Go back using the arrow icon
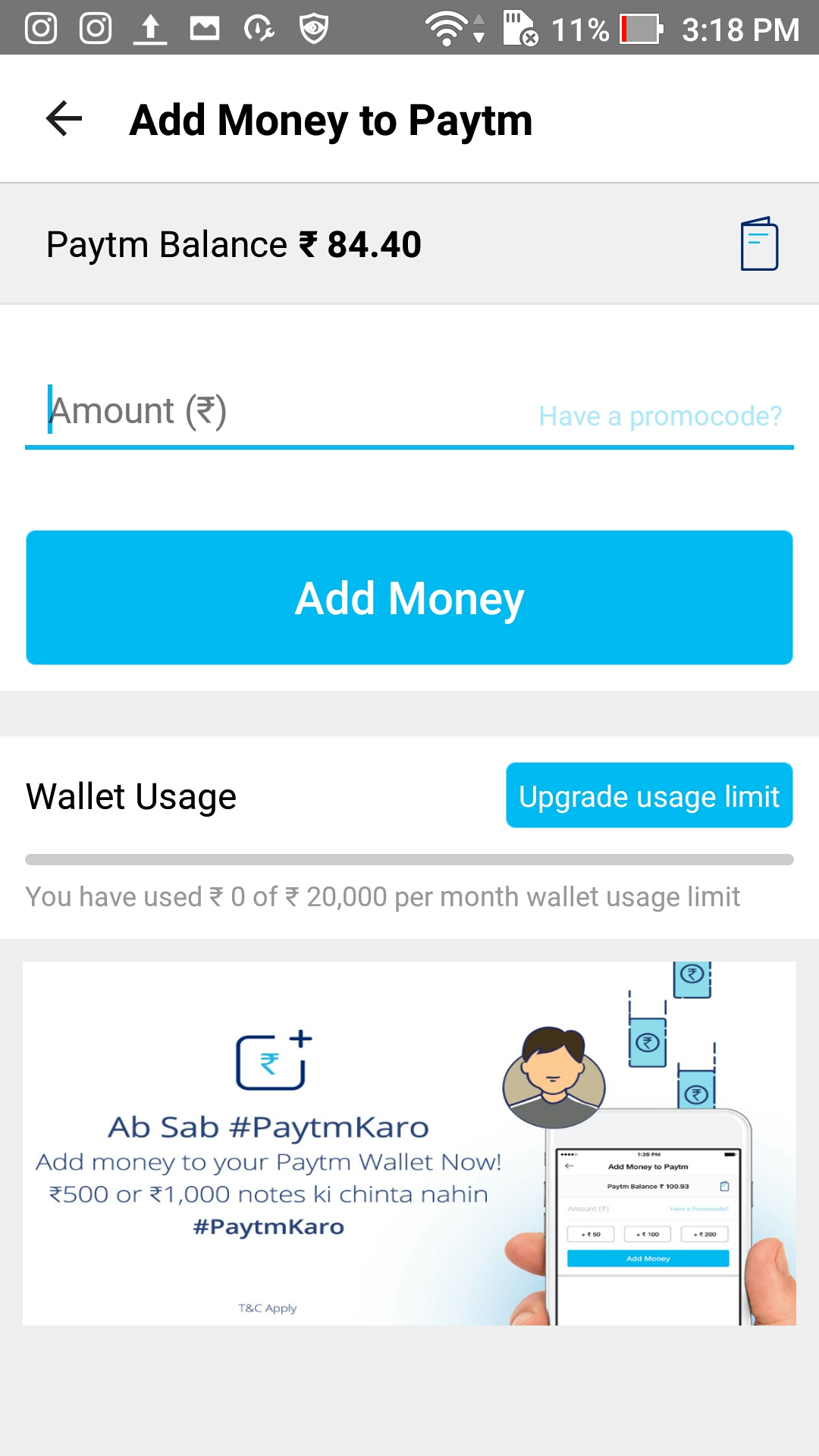 [x=64, y=119]
